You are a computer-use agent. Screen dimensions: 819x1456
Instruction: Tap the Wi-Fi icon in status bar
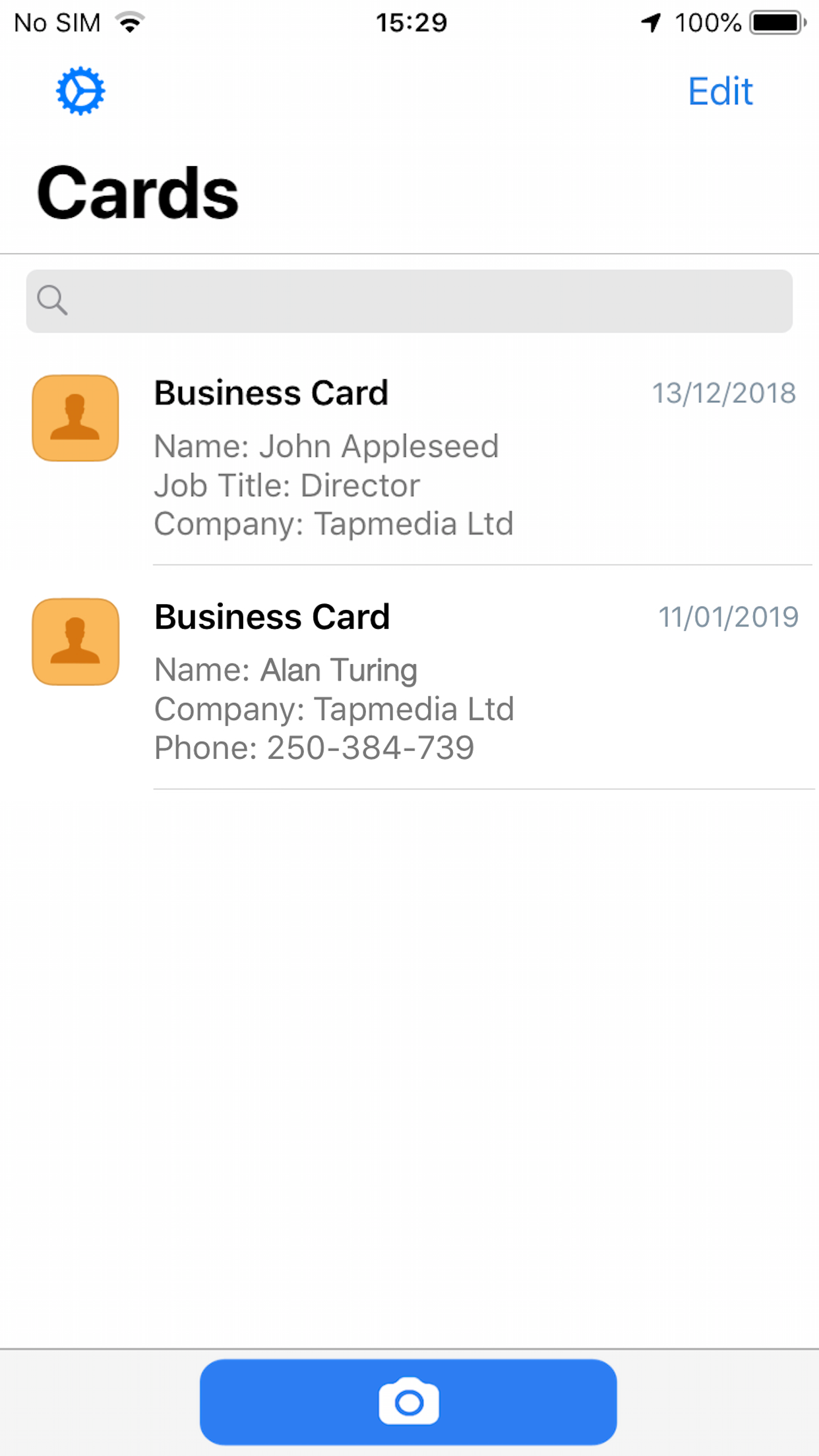pos(129,22)
